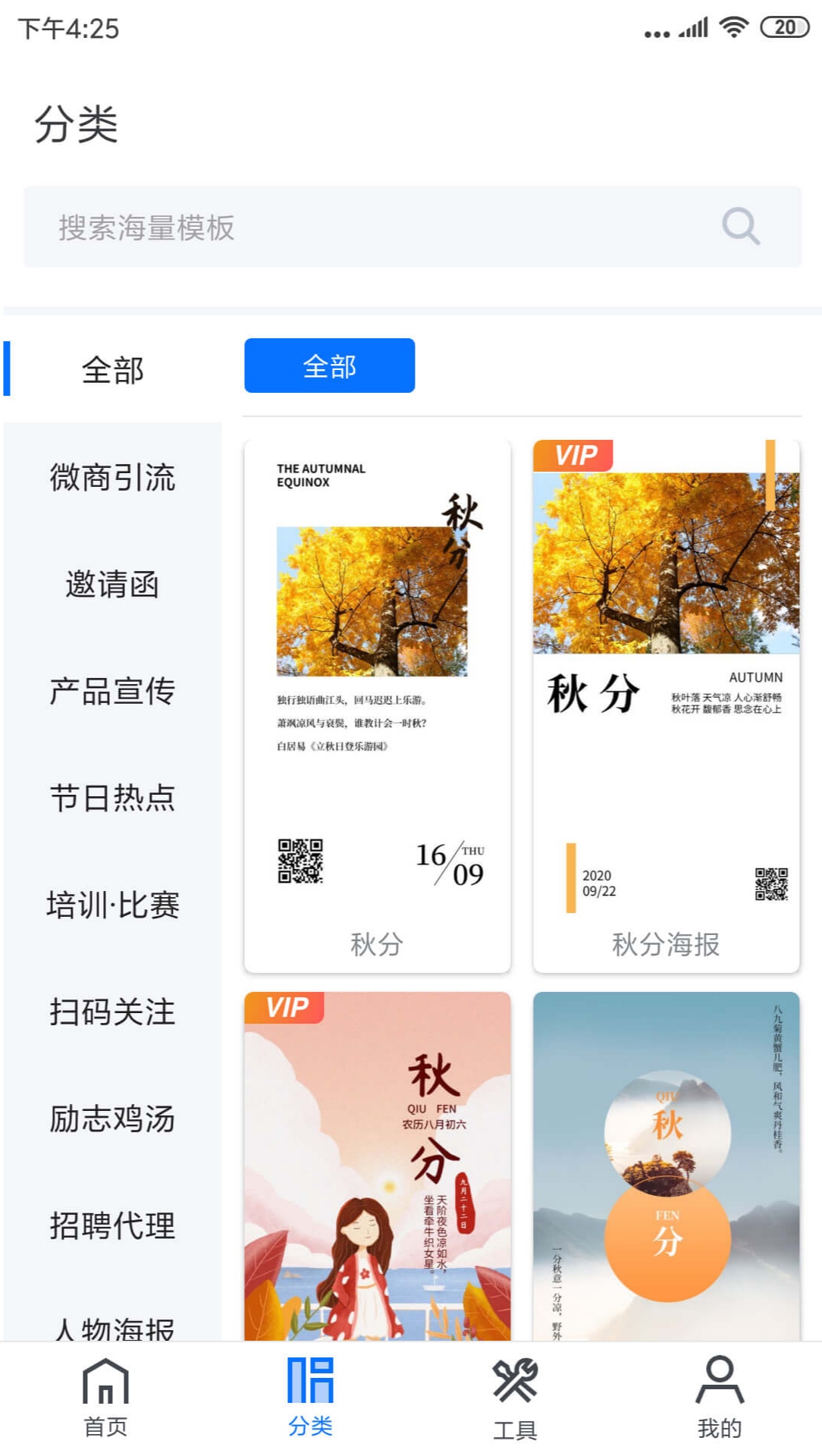Image resolution: width=822 pixels, height=1456 pixels.
Task: Open the 微商引流 category
Action: [112, 477]
